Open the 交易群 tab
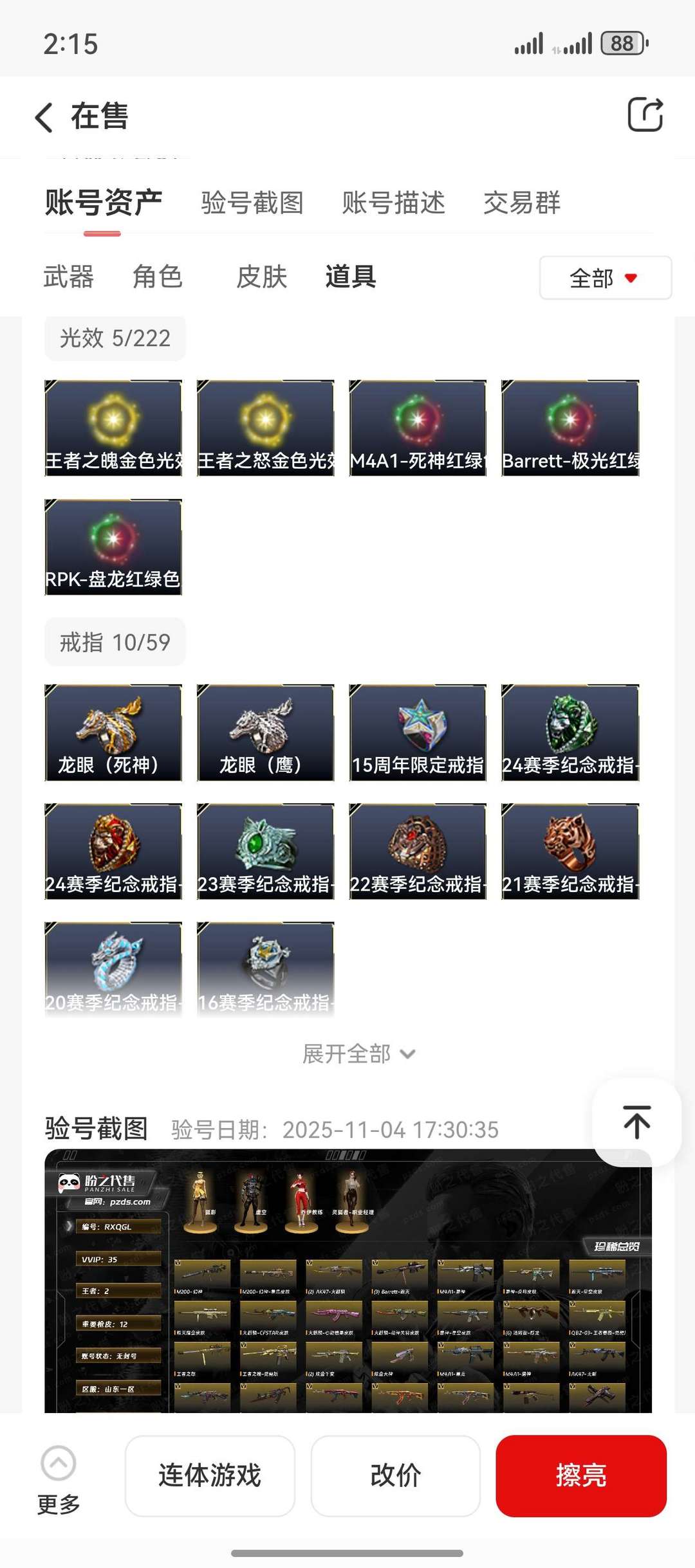695x1568 pixels. point(522,203)
